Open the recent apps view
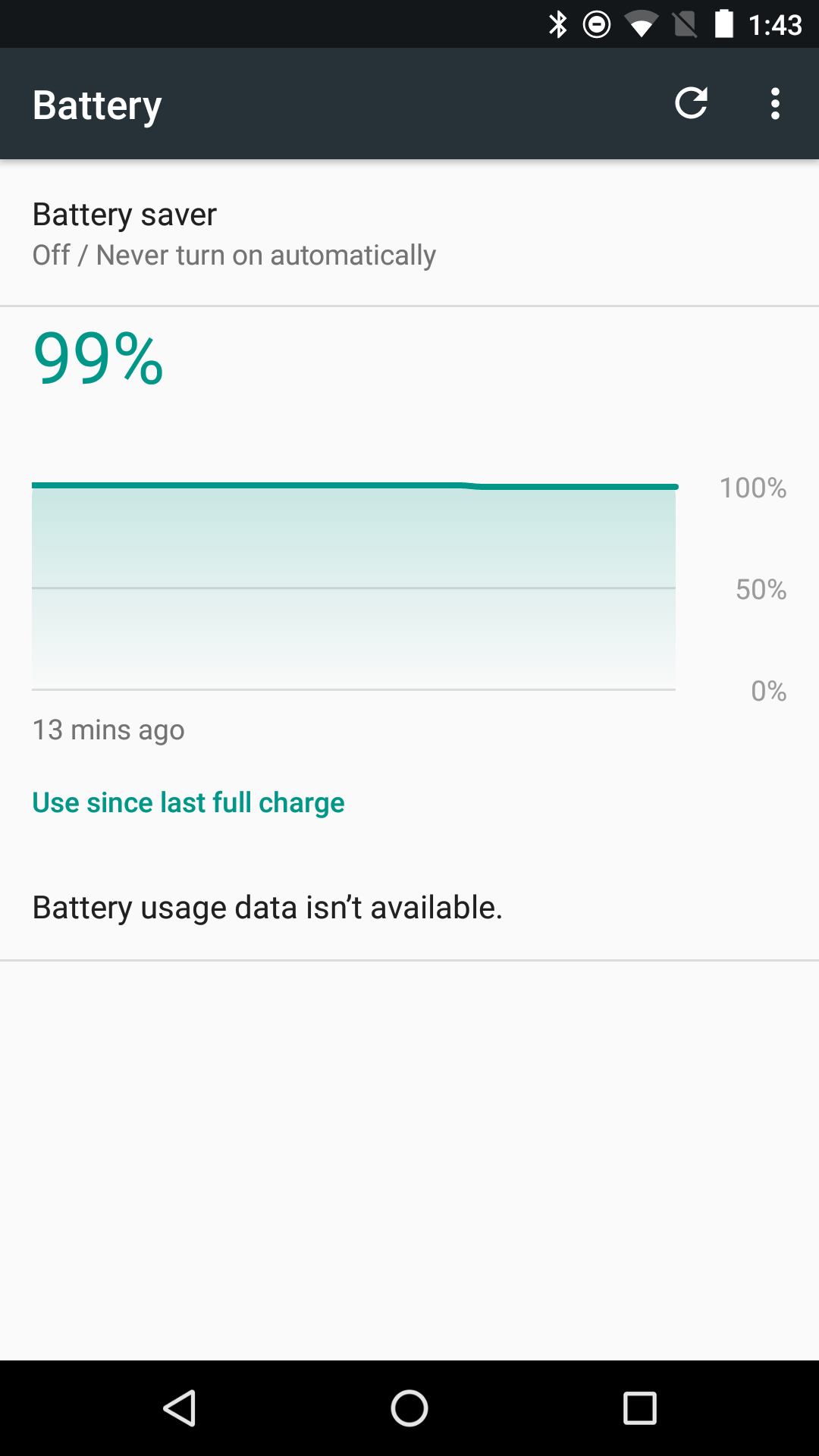Image resolution: width=819 pixels, height=1456 pixels. [x=639, y=1408]
